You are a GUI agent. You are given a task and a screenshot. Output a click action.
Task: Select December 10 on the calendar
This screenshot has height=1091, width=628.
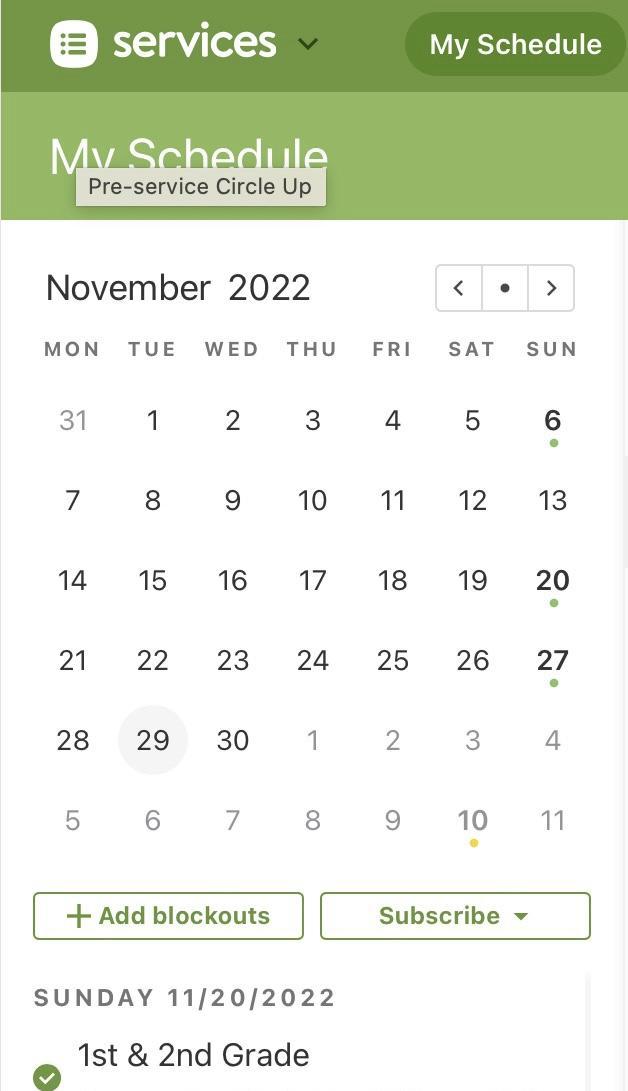472,821
